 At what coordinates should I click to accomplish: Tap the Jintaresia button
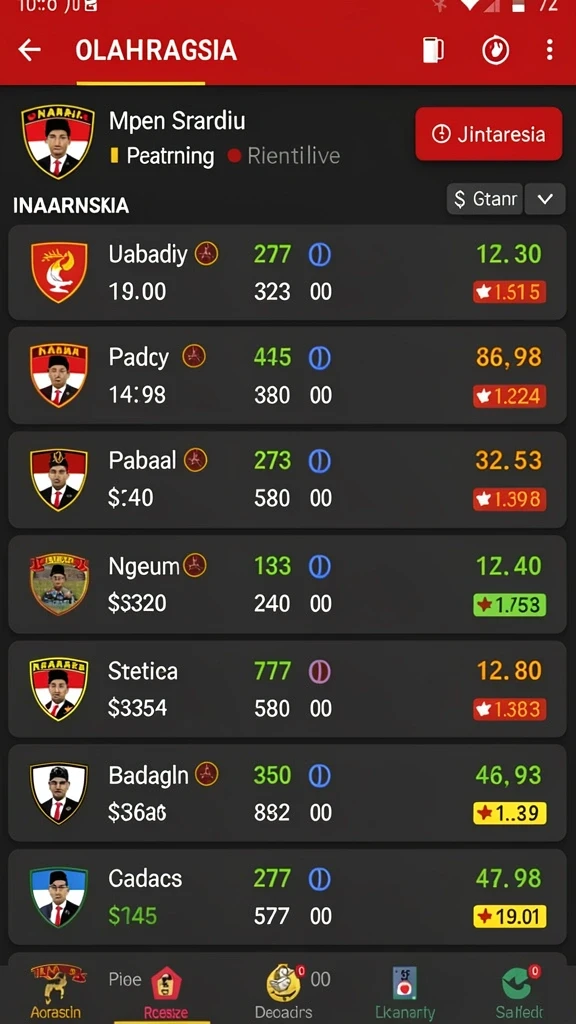[488, 134]
